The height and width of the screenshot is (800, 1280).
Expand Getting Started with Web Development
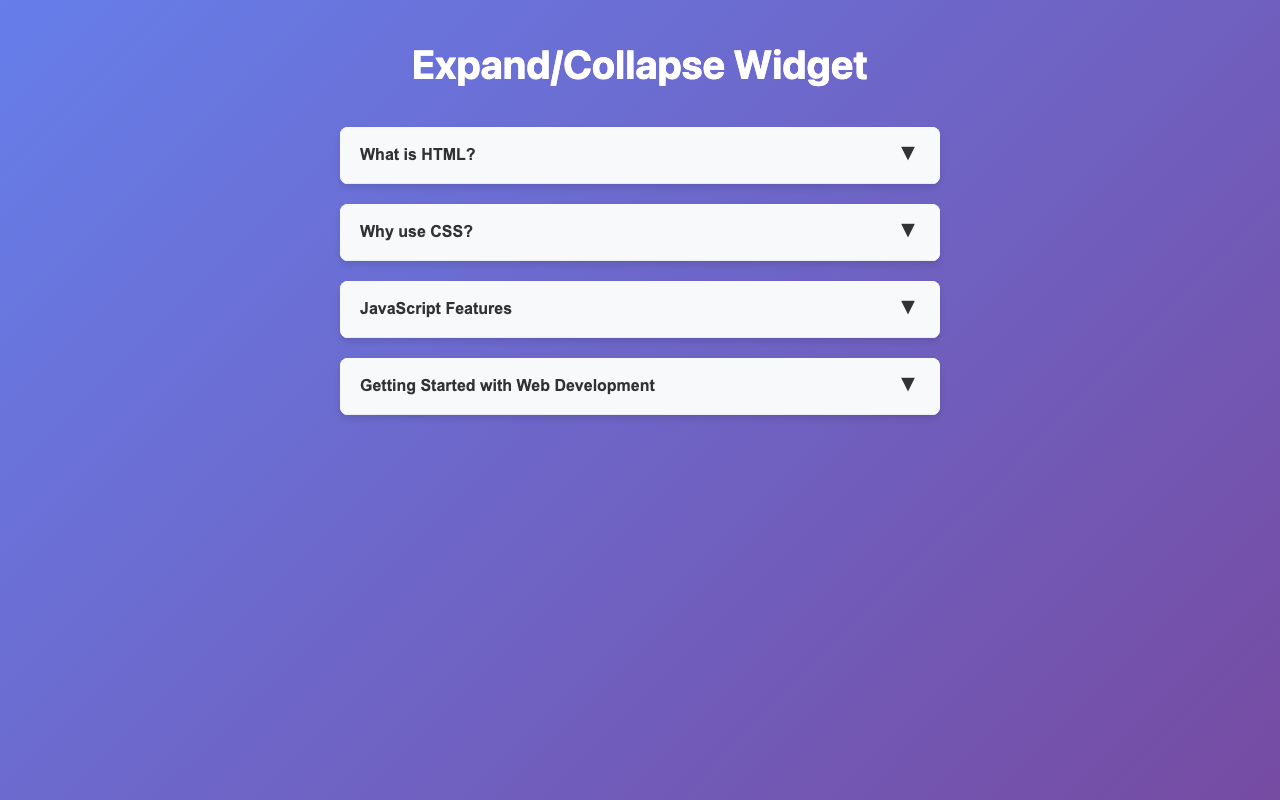click(x=639, y=386)
